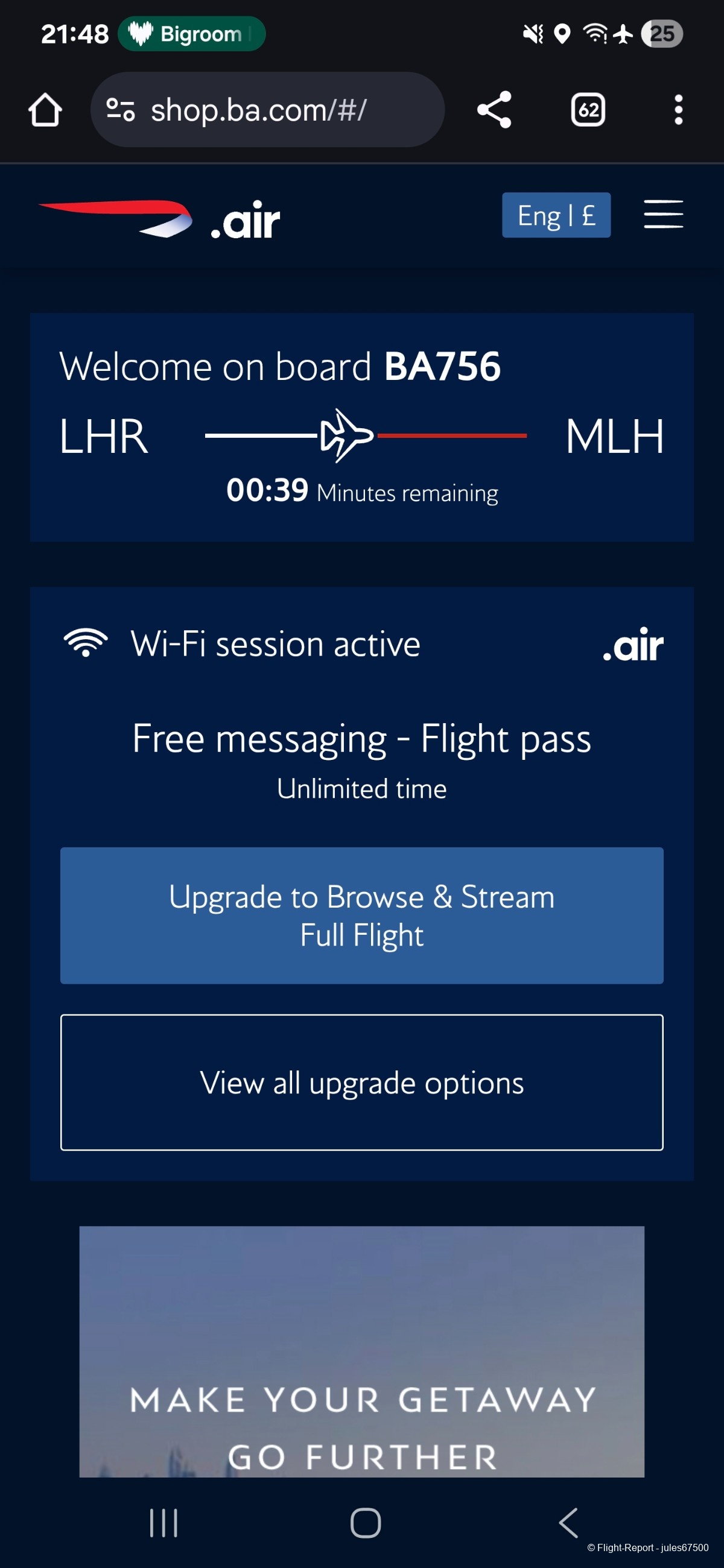
Task: Open the .air hamburger menu
Action: [x=663, y=215]
